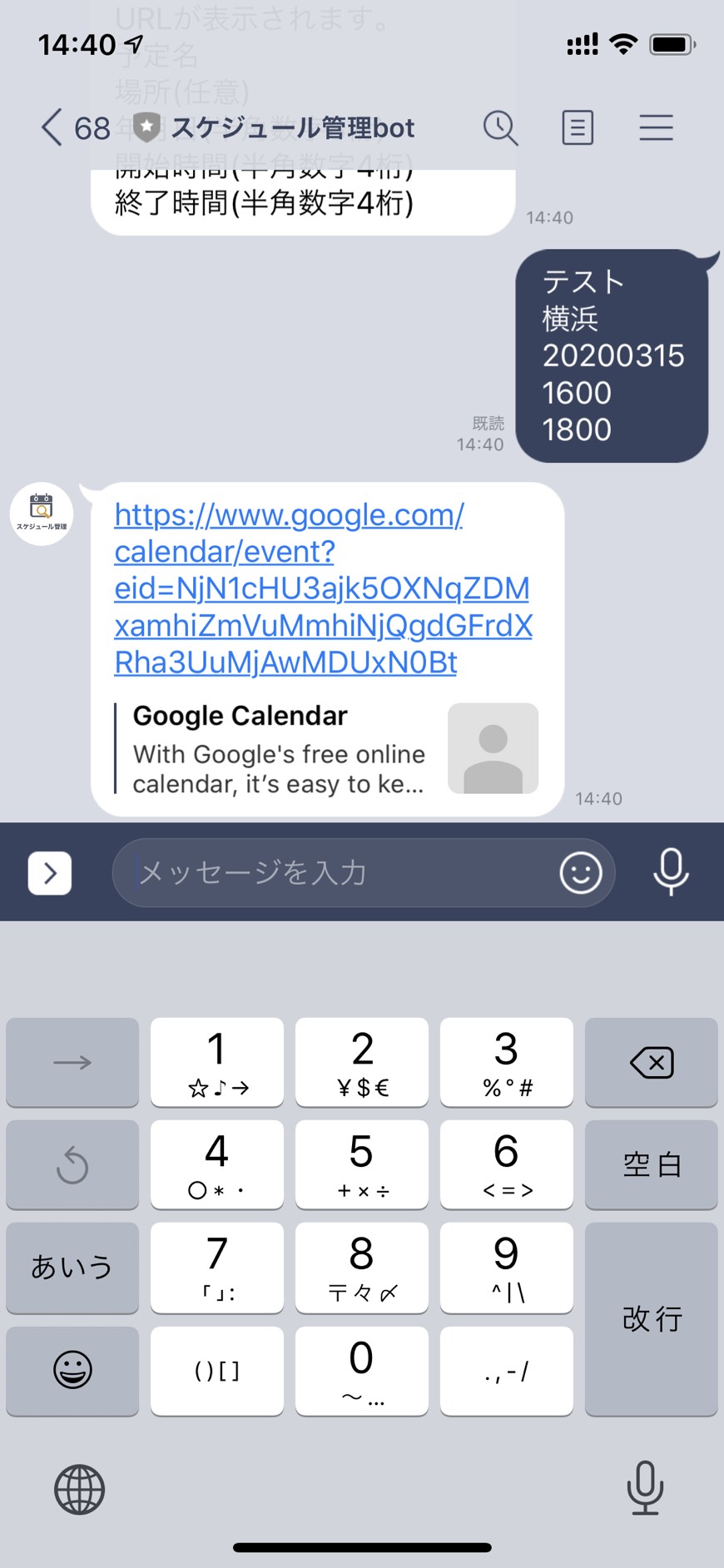Viewport: 724px width, 1568px height.
Task: Insert a space with 空白 key
Action: coord(652,1164)
